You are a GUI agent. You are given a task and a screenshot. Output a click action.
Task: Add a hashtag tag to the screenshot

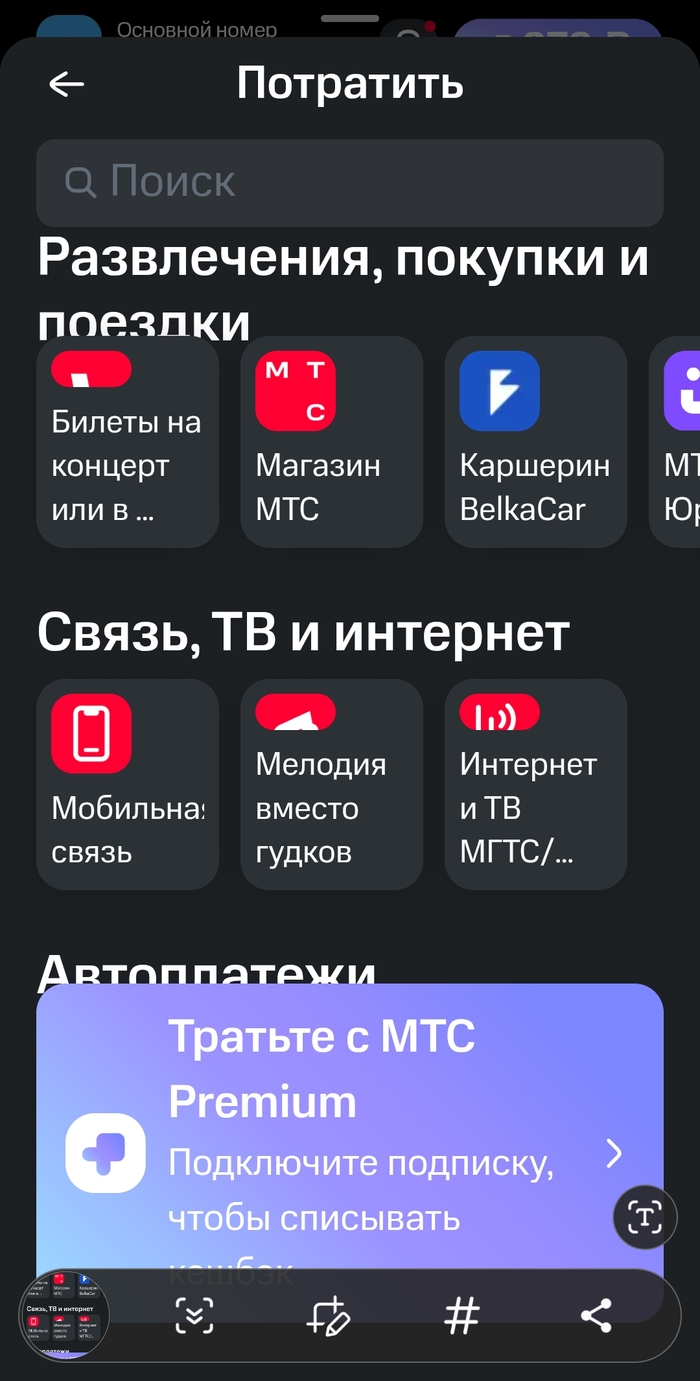pos(461,1316)
